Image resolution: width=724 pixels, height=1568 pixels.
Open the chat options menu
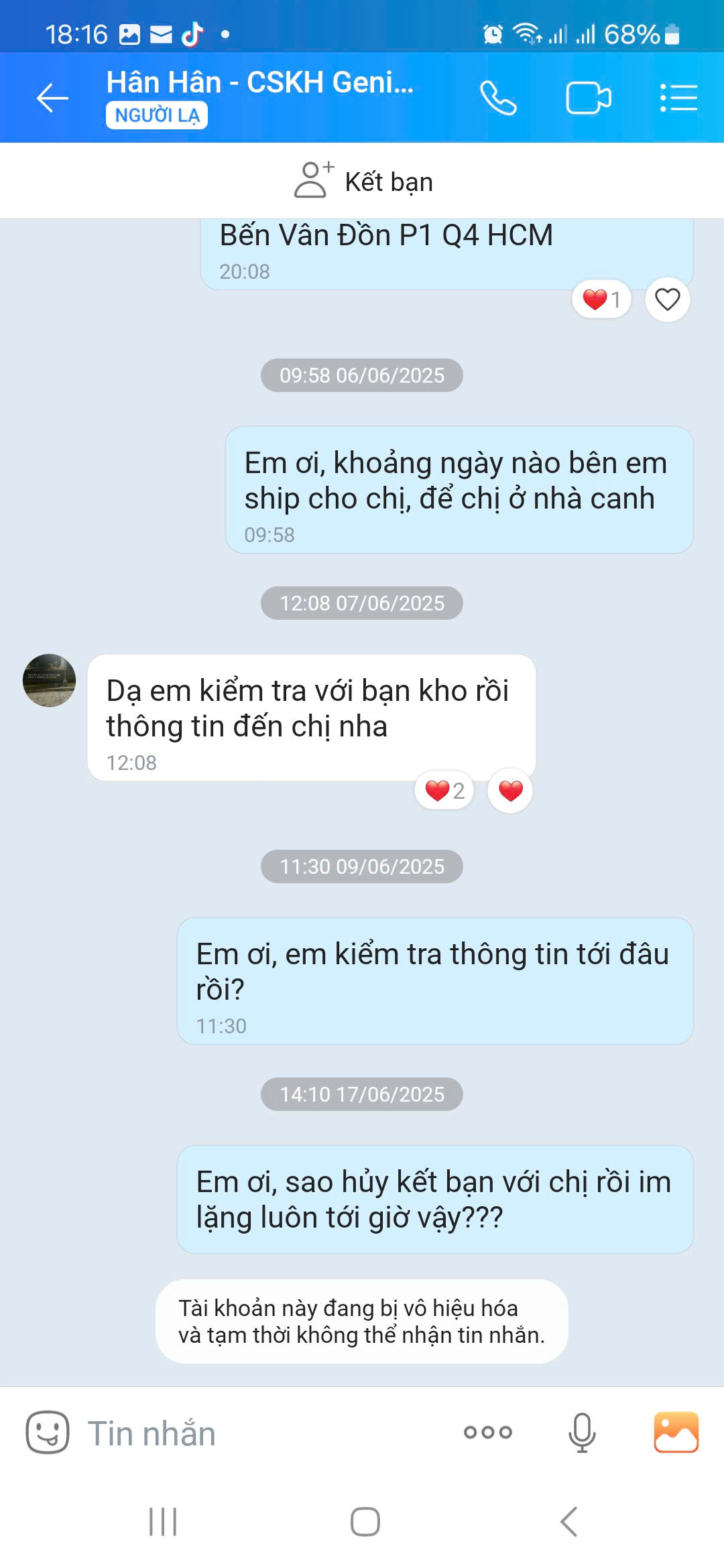678,99
